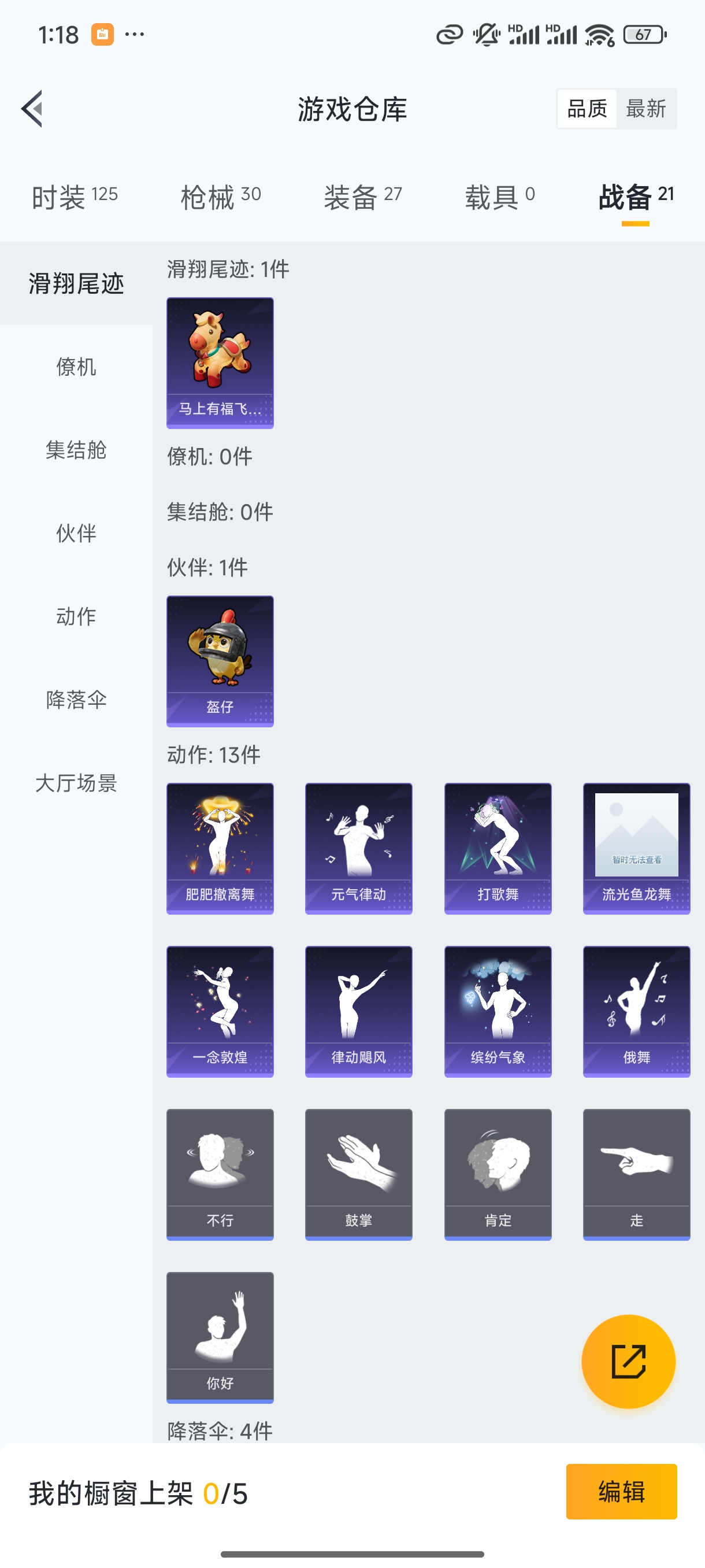Viewport: 705px width, 1568px height.
Task: Choose the 你好 hello emote
Action: click(220, 1337)
